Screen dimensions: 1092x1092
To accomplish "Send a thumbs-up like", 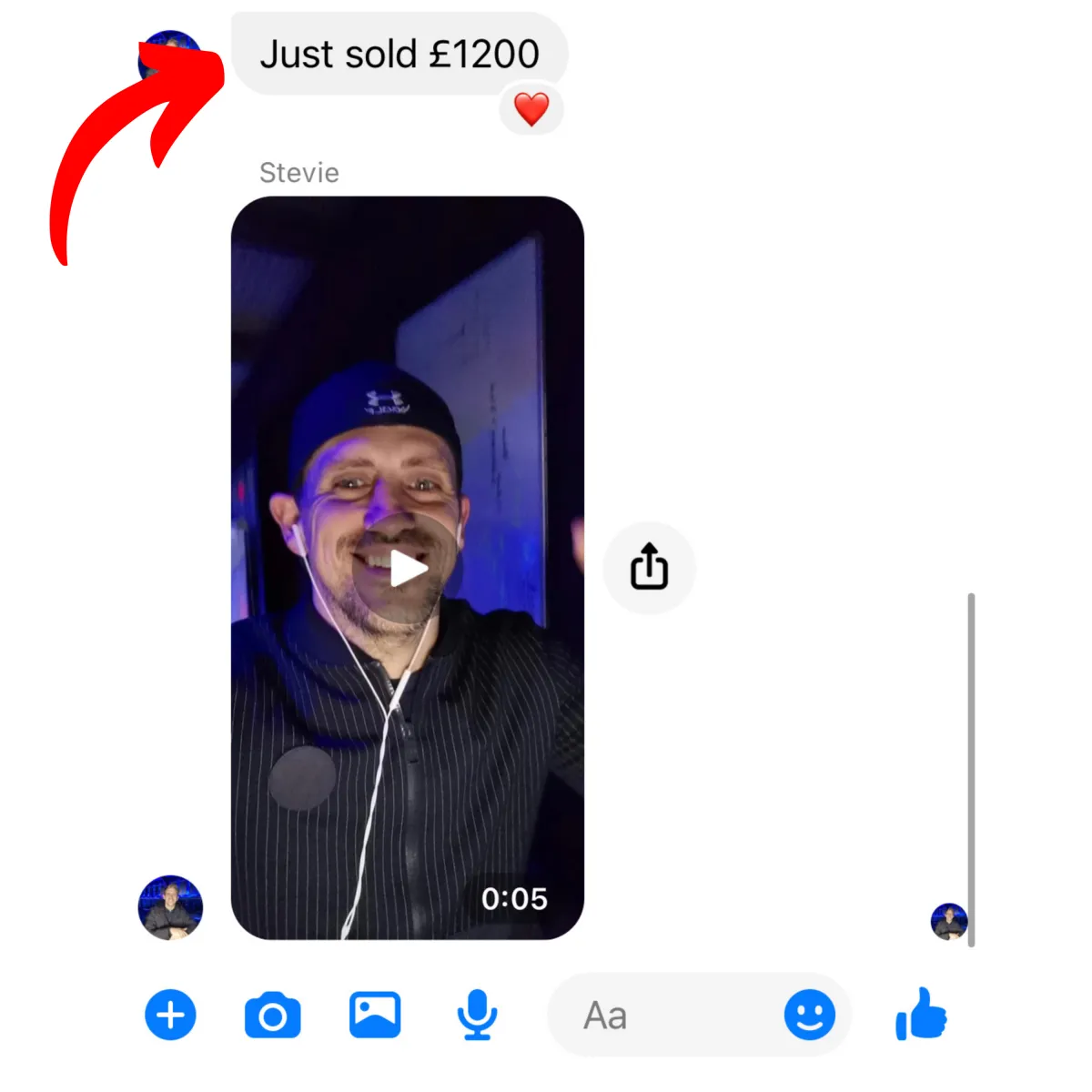I will (x=921, y=1014).
